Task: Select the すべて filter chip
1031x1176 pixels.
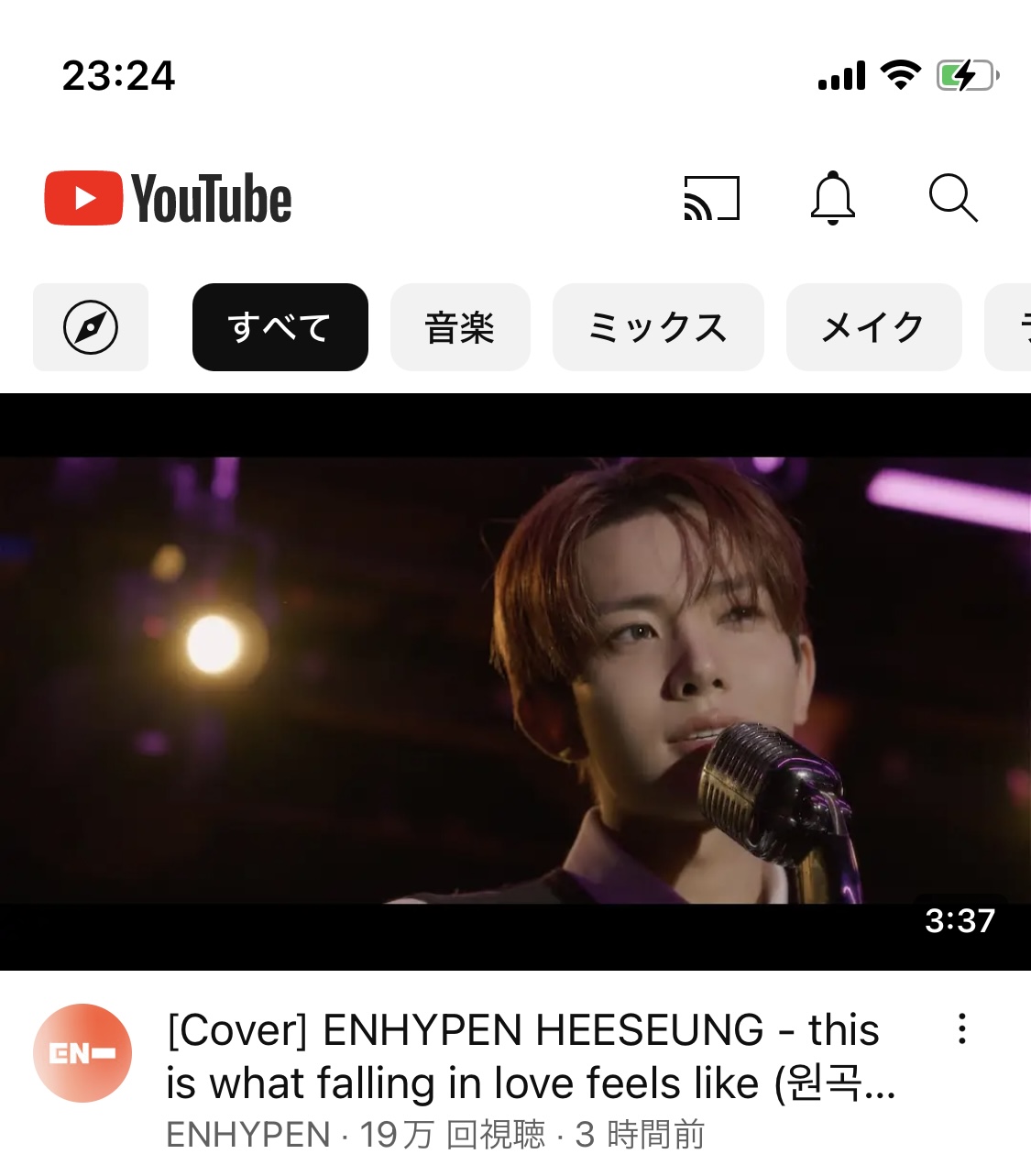Action: tap(280, 327)
